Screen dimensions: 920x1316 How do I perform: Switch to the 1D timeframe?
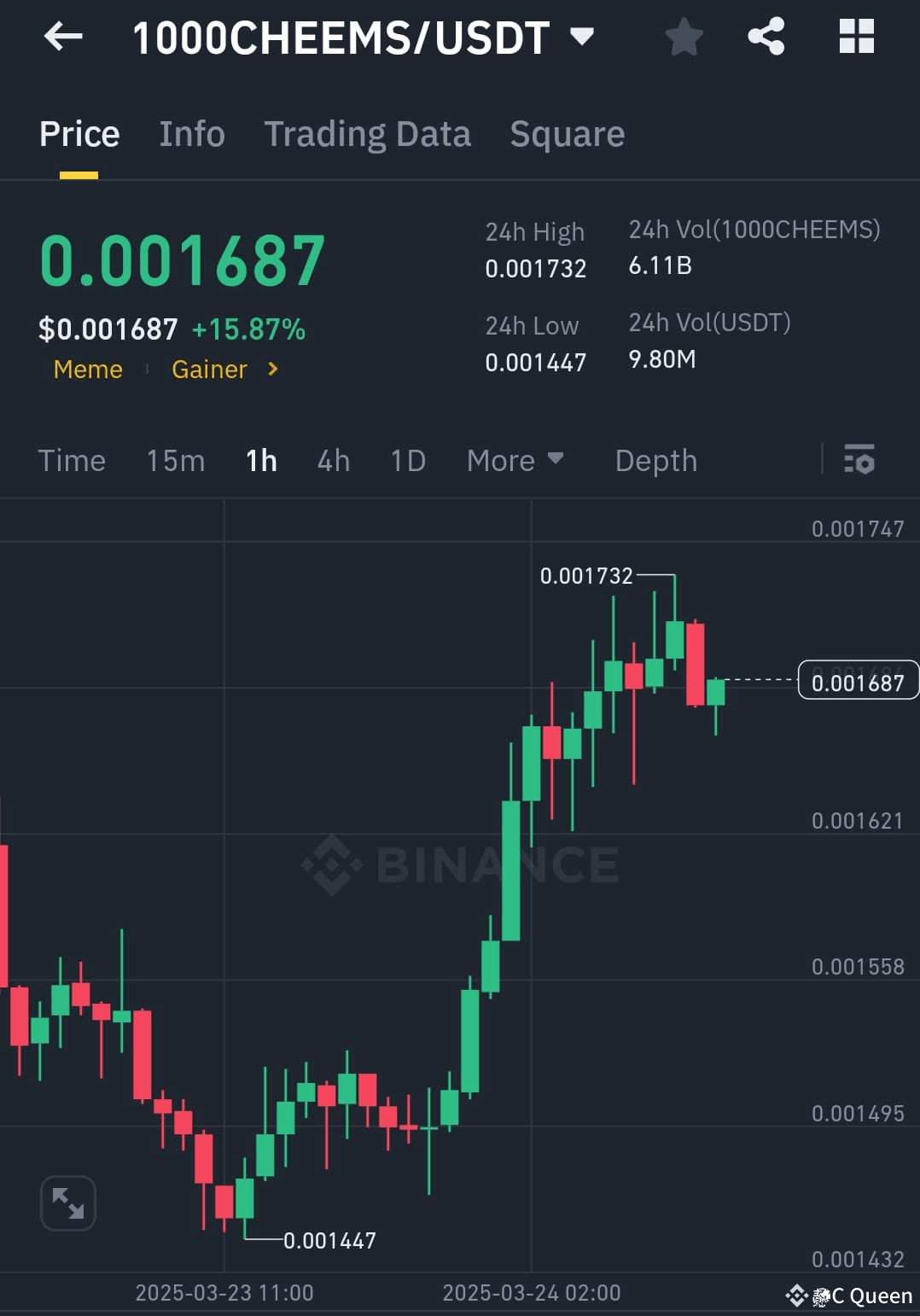click(407, 460)
